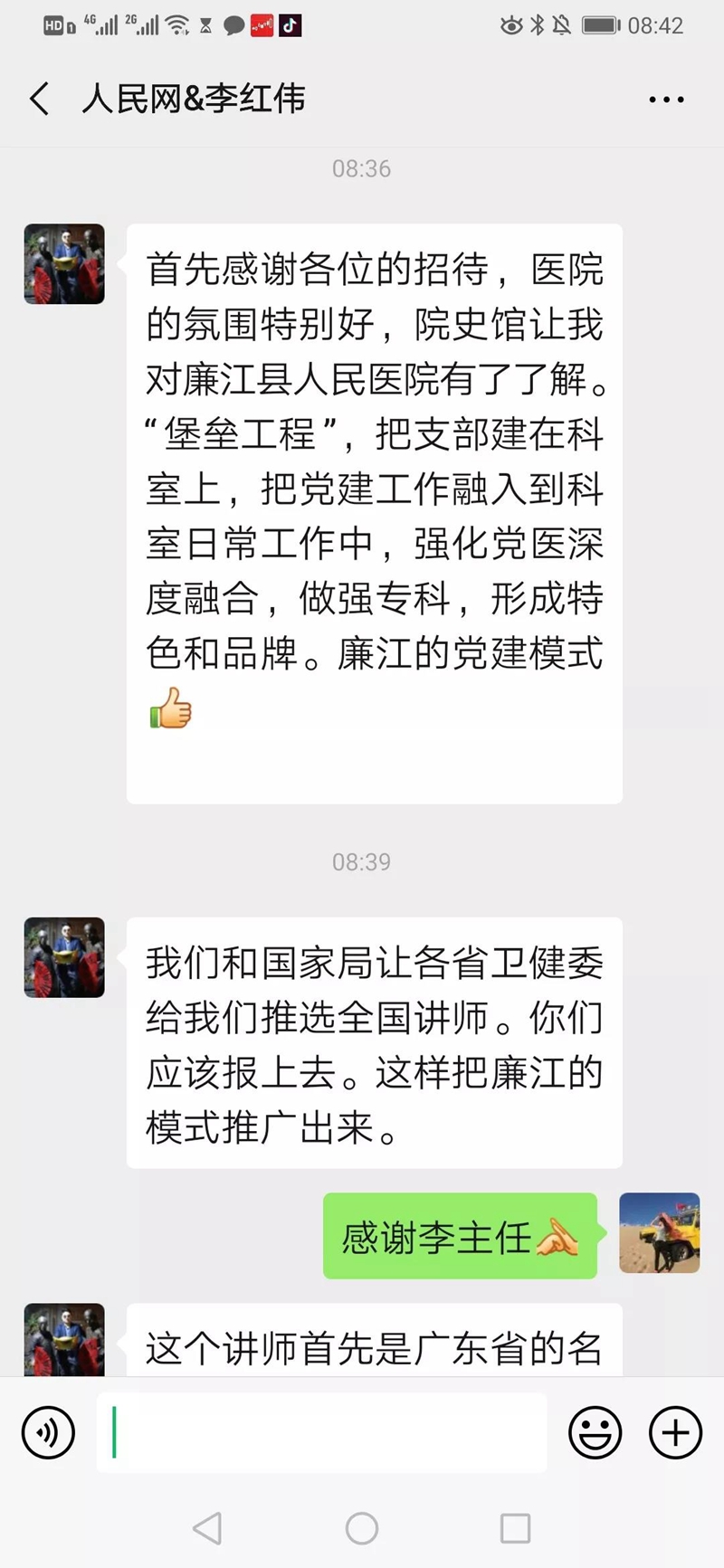
Task: Open the chat info overflow menu
Action: coord(666,100)
